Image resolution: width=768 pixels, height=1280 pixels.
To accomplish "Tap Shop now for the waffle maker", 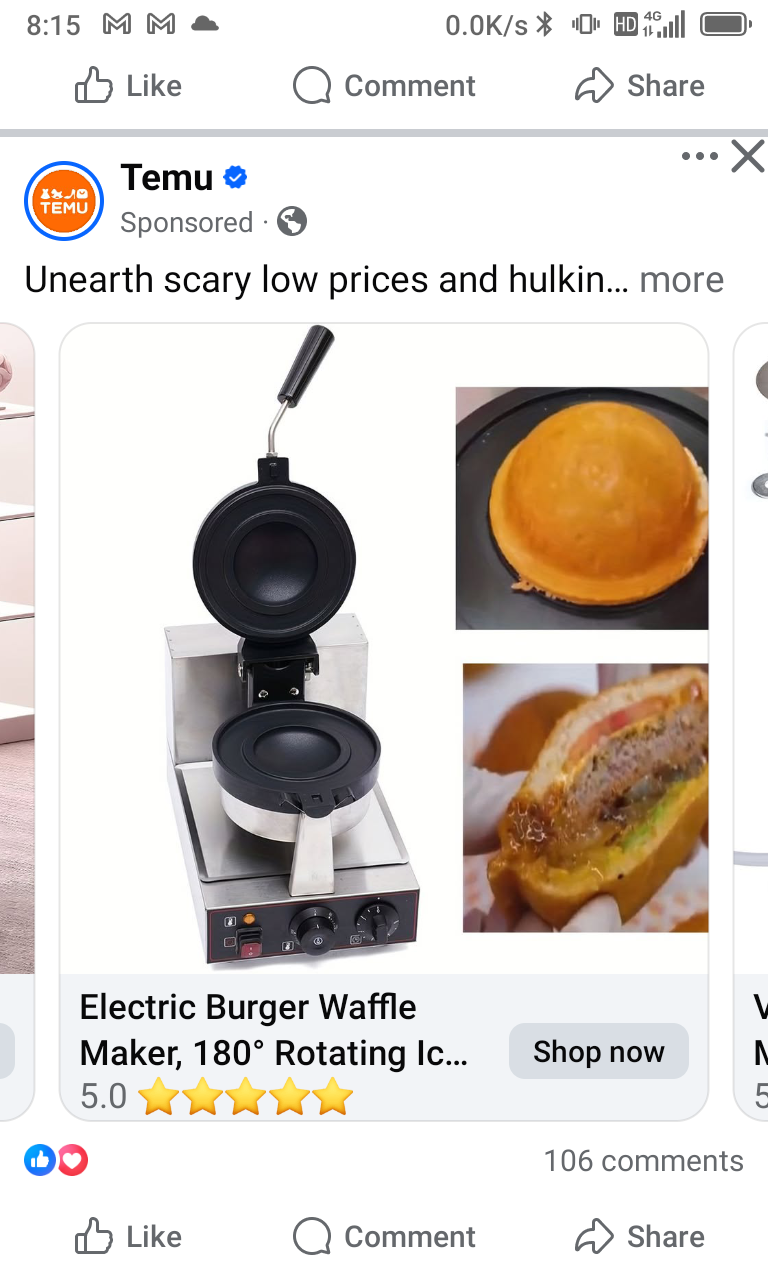I will (598, 1051).
